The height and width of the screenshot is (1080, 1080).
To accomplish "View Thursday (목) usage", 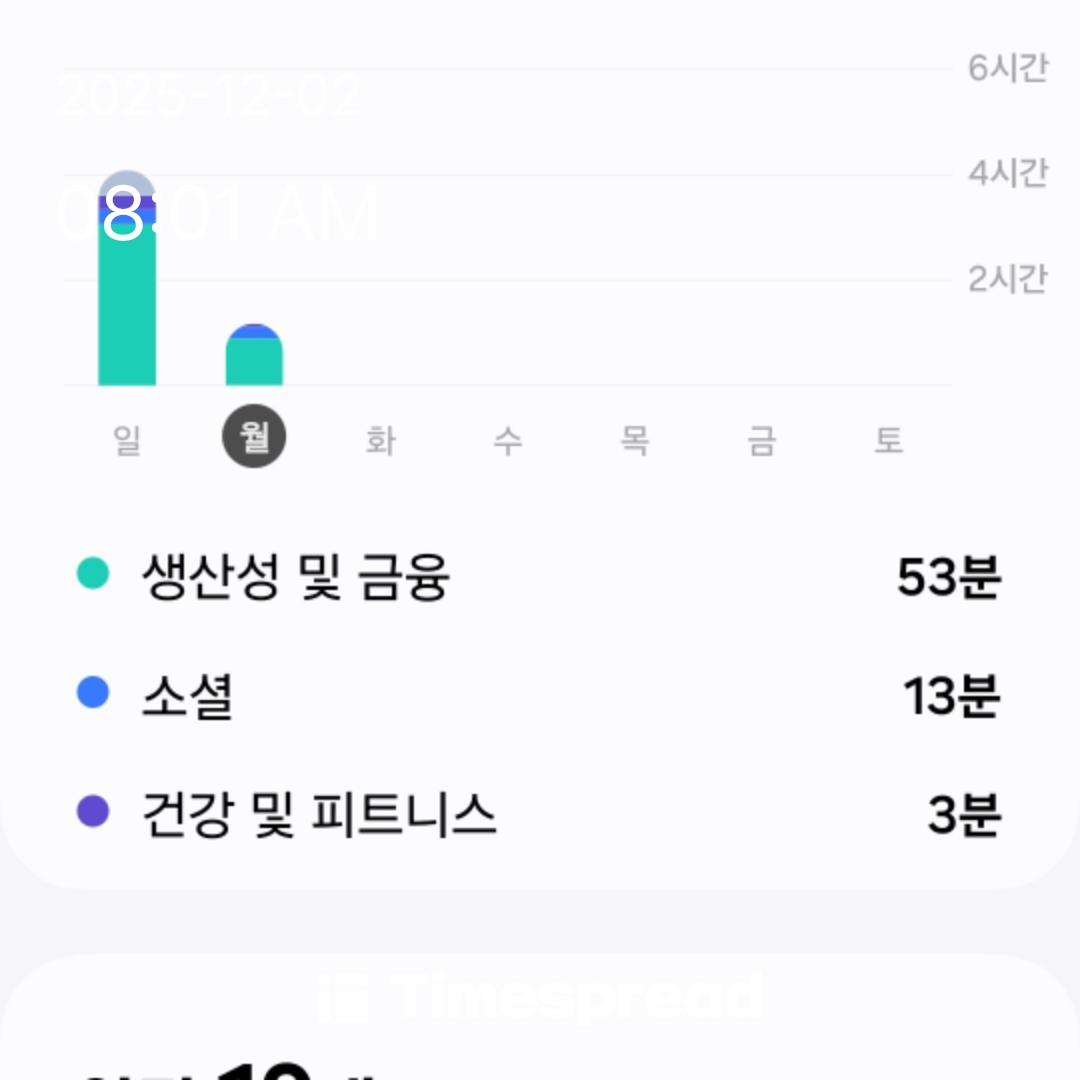I will point(634,440).
